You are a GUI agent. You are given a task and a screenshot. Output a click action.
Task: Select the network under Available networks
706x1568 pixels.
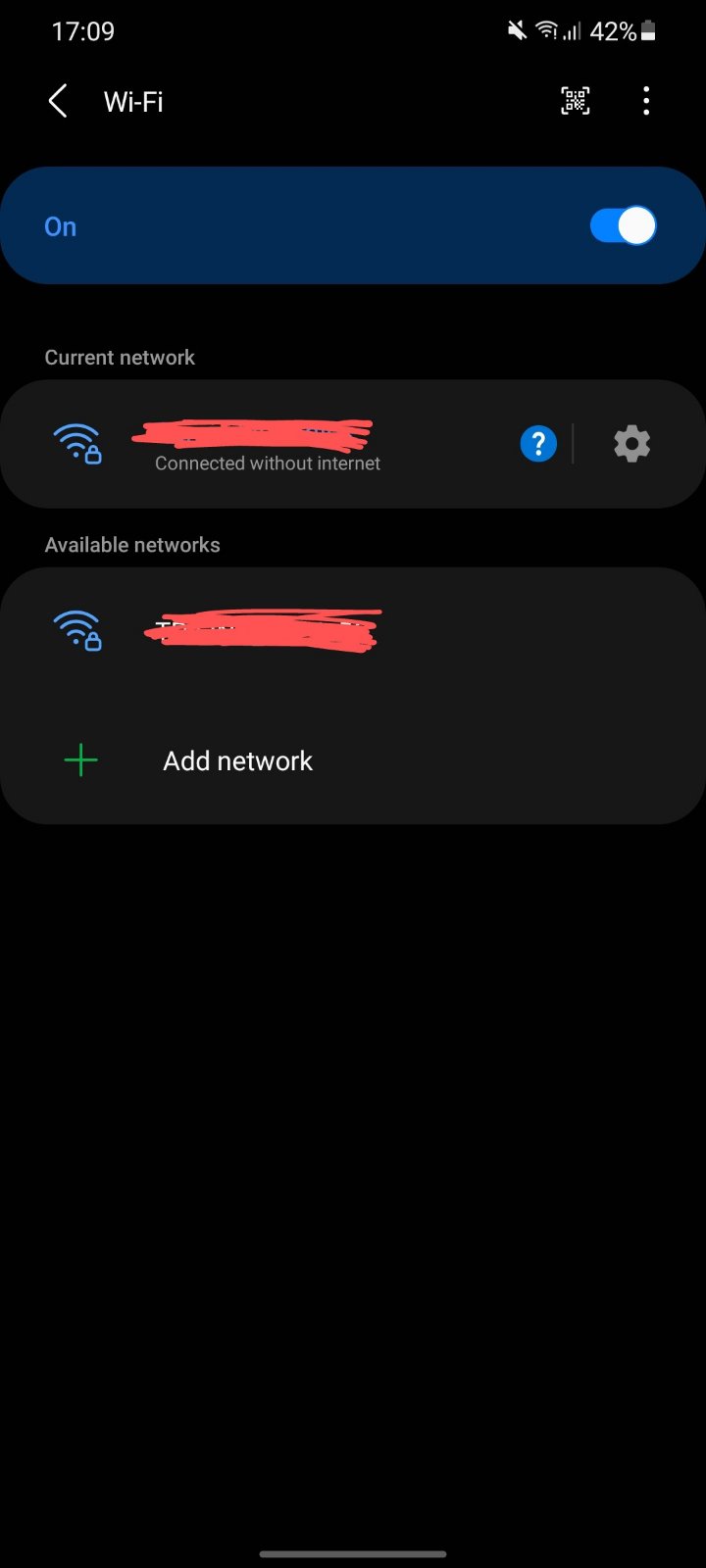pos(265,629)
